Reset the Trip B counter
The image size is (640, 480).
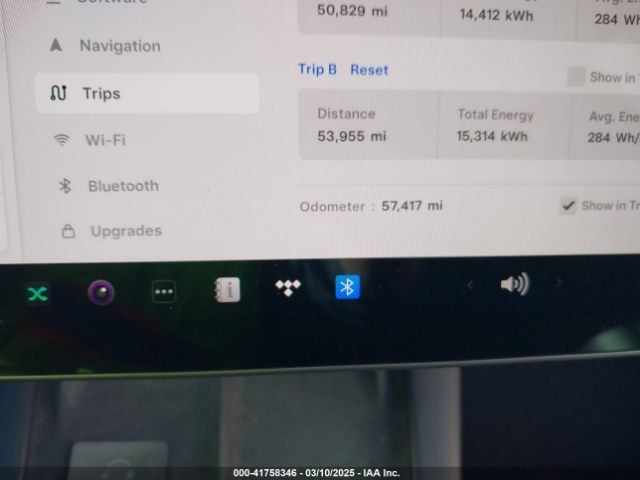(369, 70)
